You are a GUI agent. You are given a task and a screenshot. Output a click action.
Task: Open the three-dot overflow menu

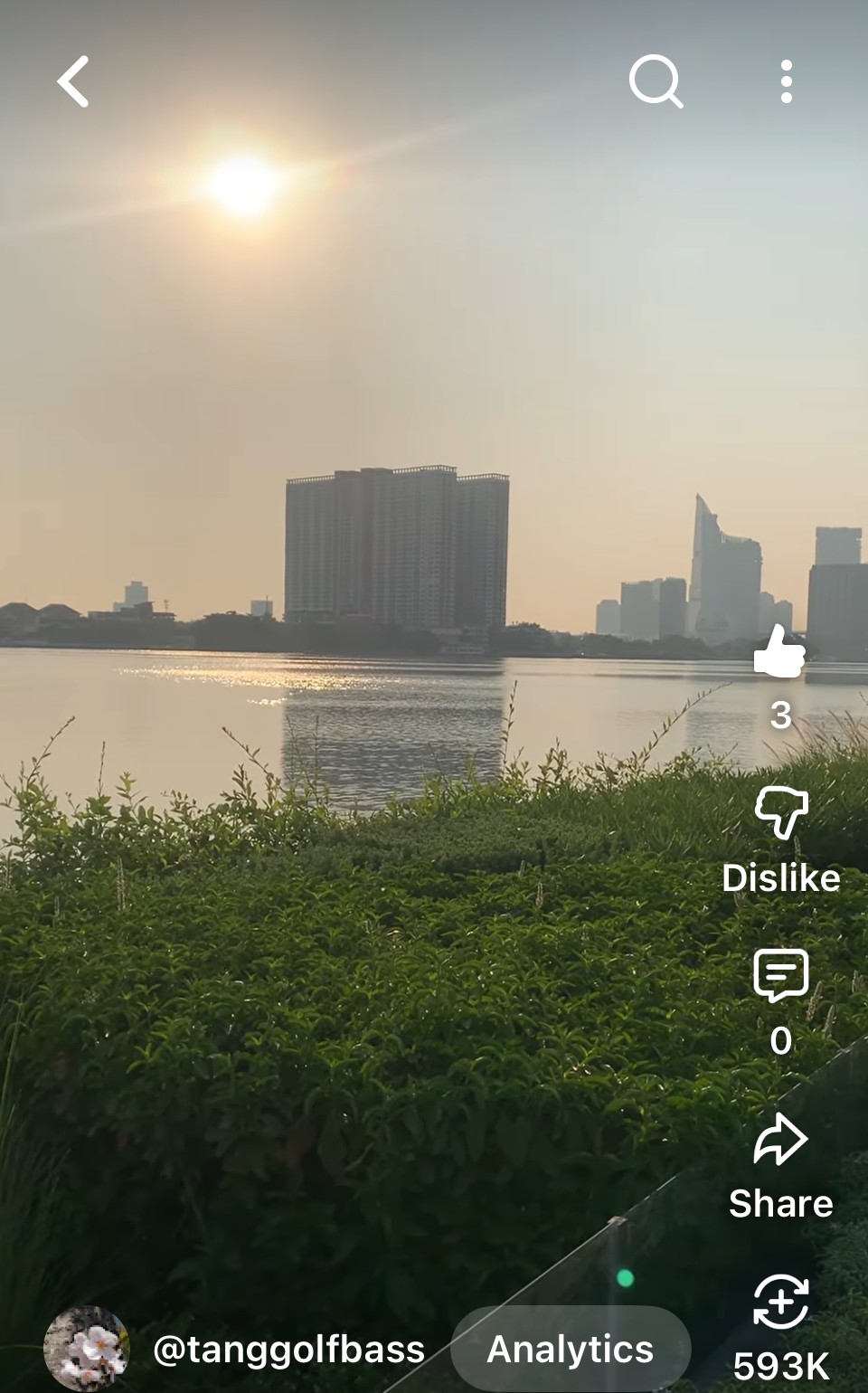click(787, 81)
